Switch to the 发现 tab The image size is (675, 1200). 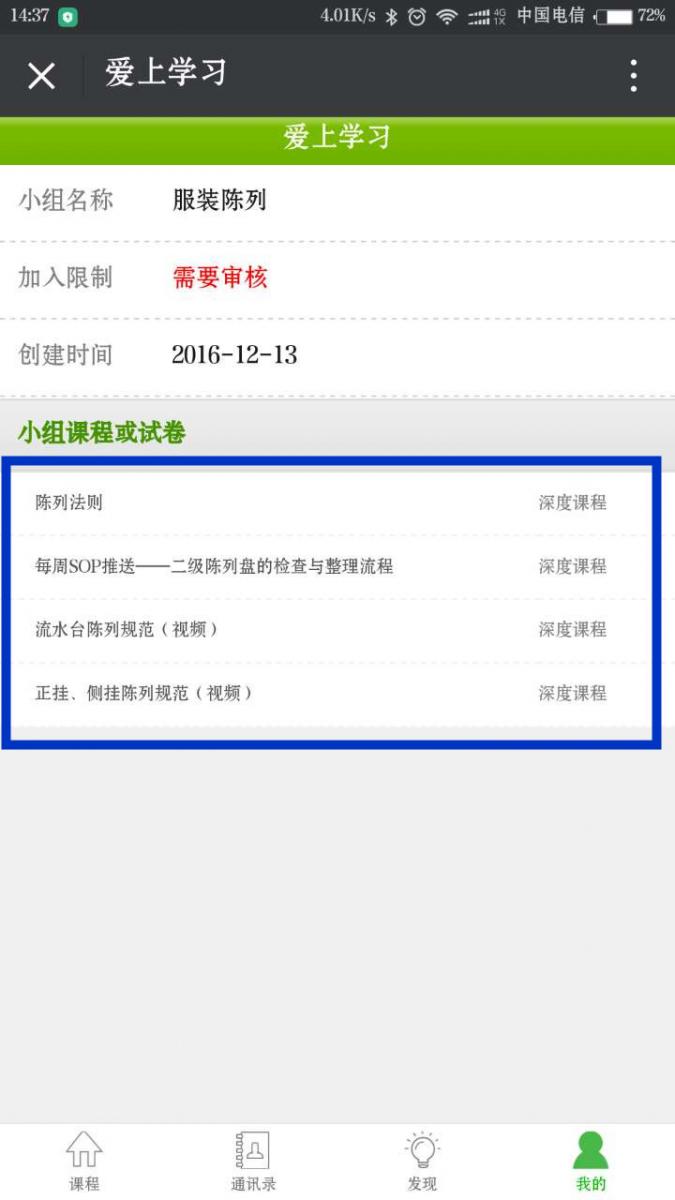click(x=422, y=1160)
